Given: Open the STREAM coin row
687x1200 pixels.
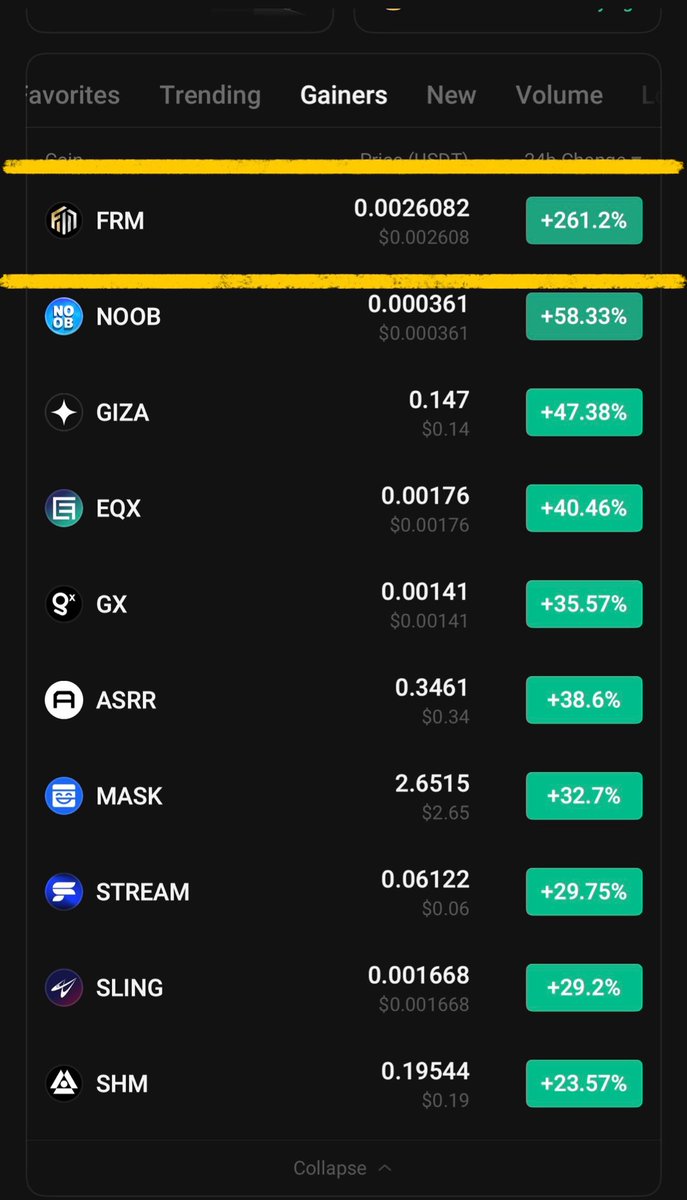Looking at the screenshot, I should (x=344, y=892).
